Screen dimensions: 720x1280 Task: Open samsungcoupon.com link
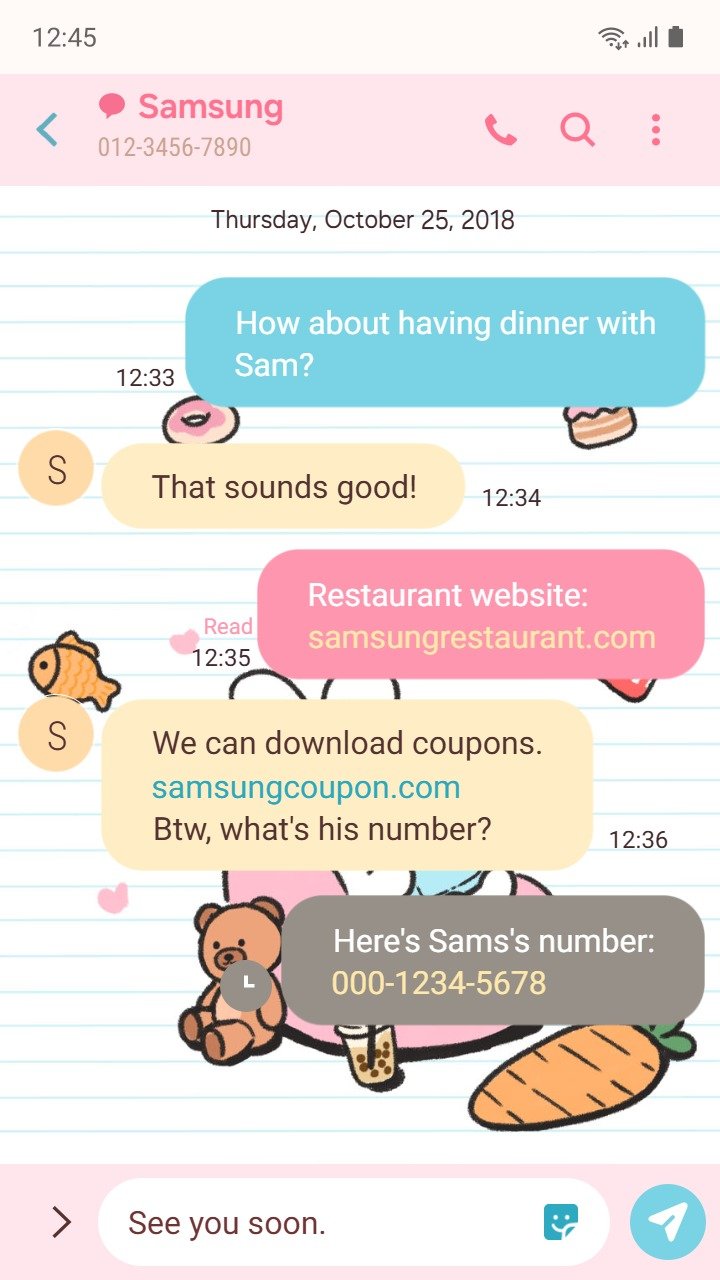tap(306, 787)
